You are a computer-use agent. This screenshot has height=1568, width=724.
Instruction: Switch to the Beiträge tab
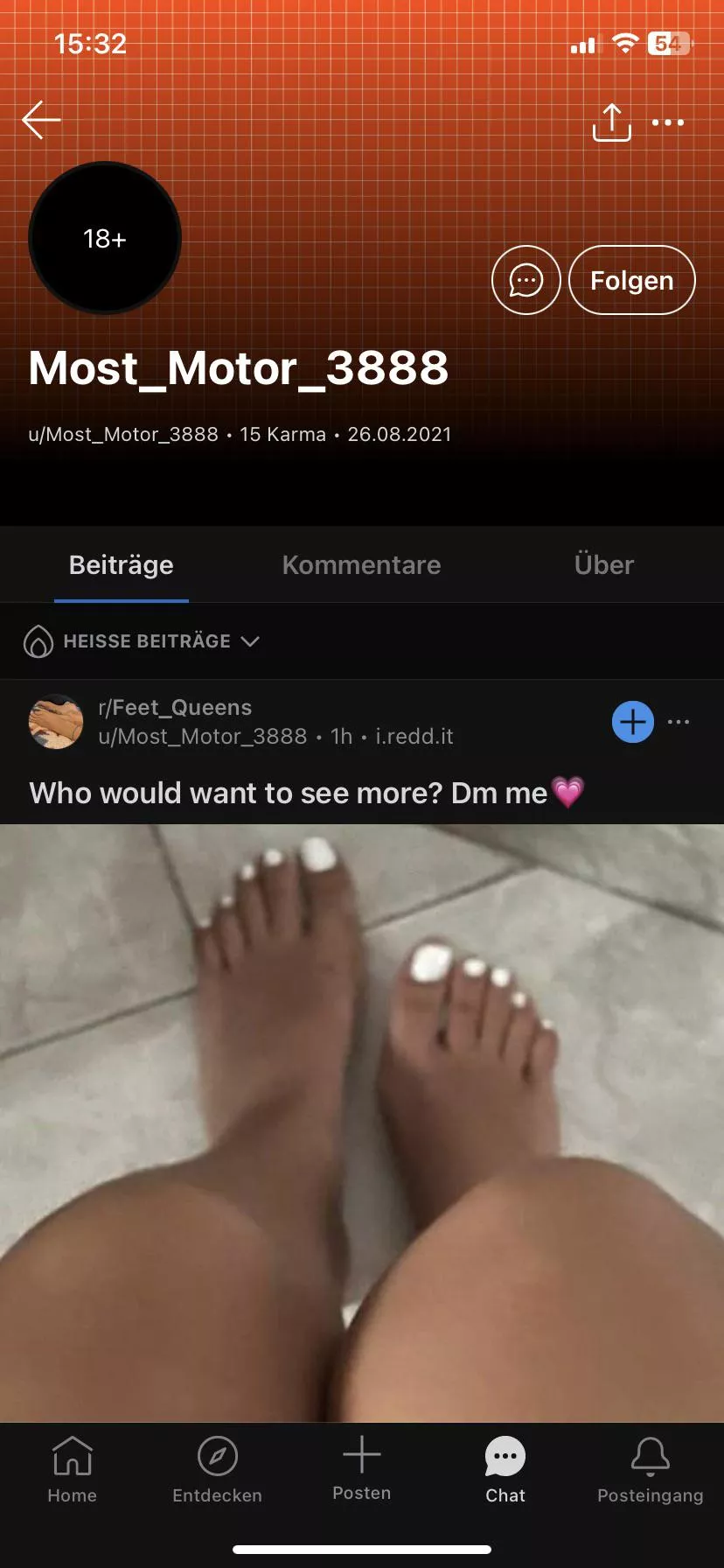(122, 565)
